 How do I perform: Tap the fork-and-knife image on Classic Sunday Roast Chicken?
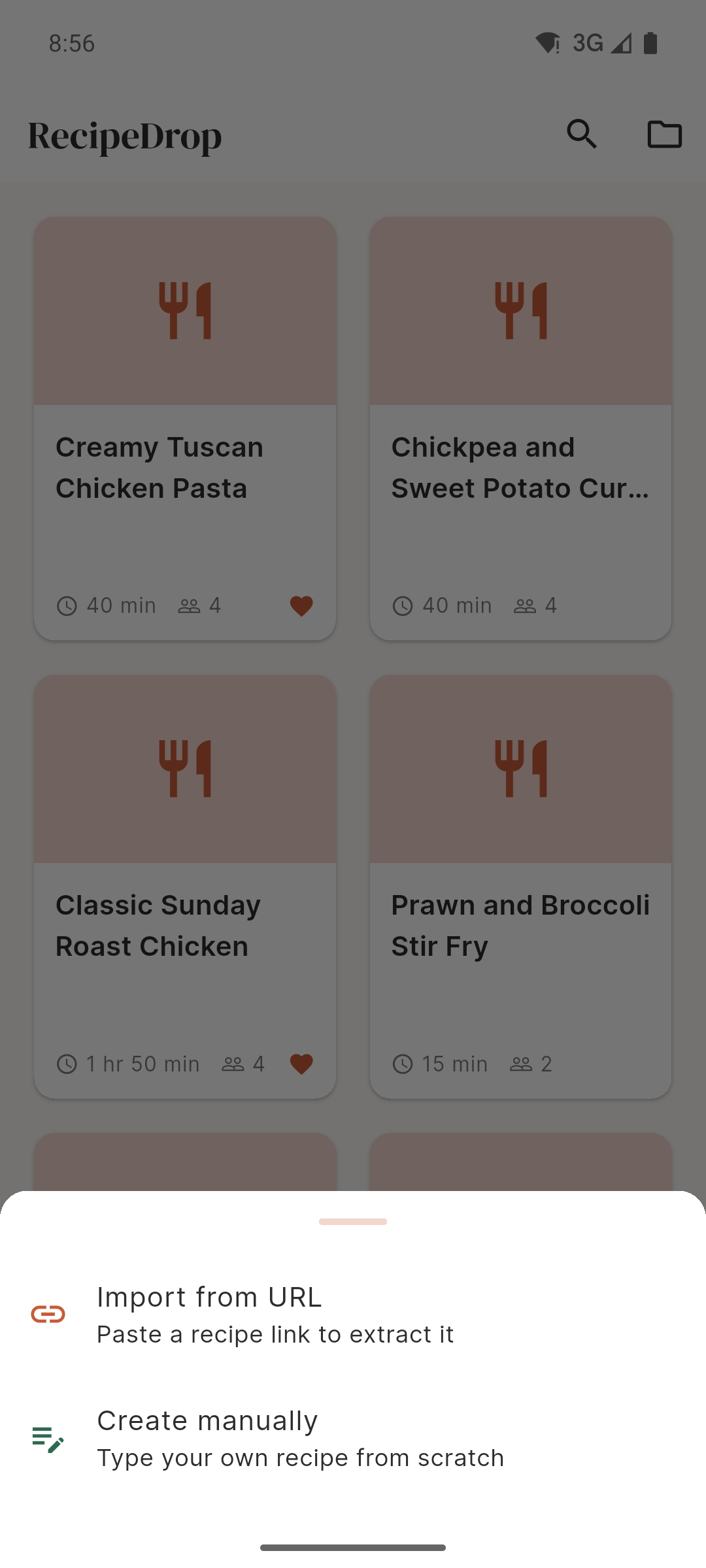[x=184, y=769]
